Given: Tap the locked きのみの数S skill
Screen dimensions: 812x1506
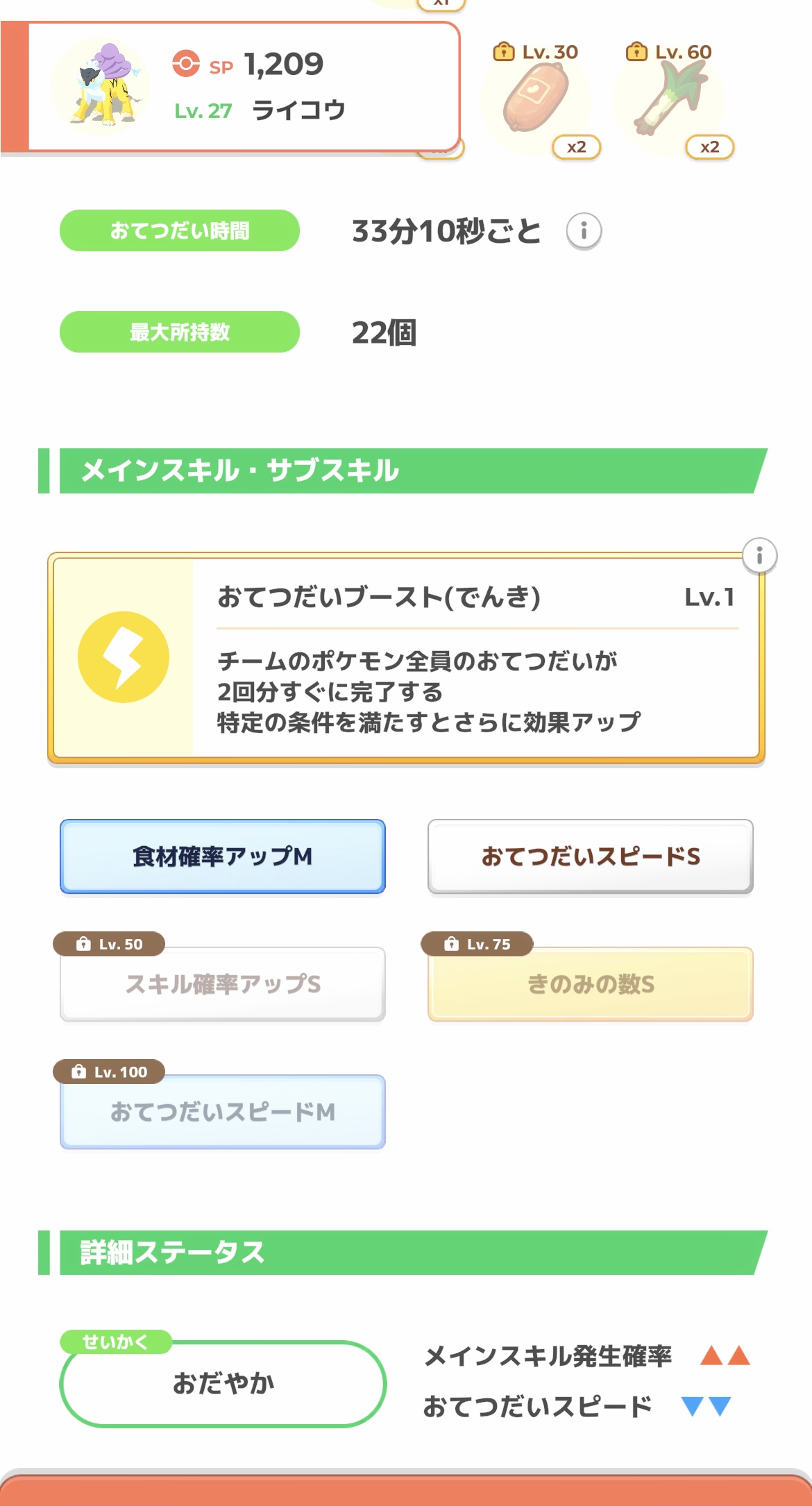Looking at the screenshot, I should click(x=591, y=984).
